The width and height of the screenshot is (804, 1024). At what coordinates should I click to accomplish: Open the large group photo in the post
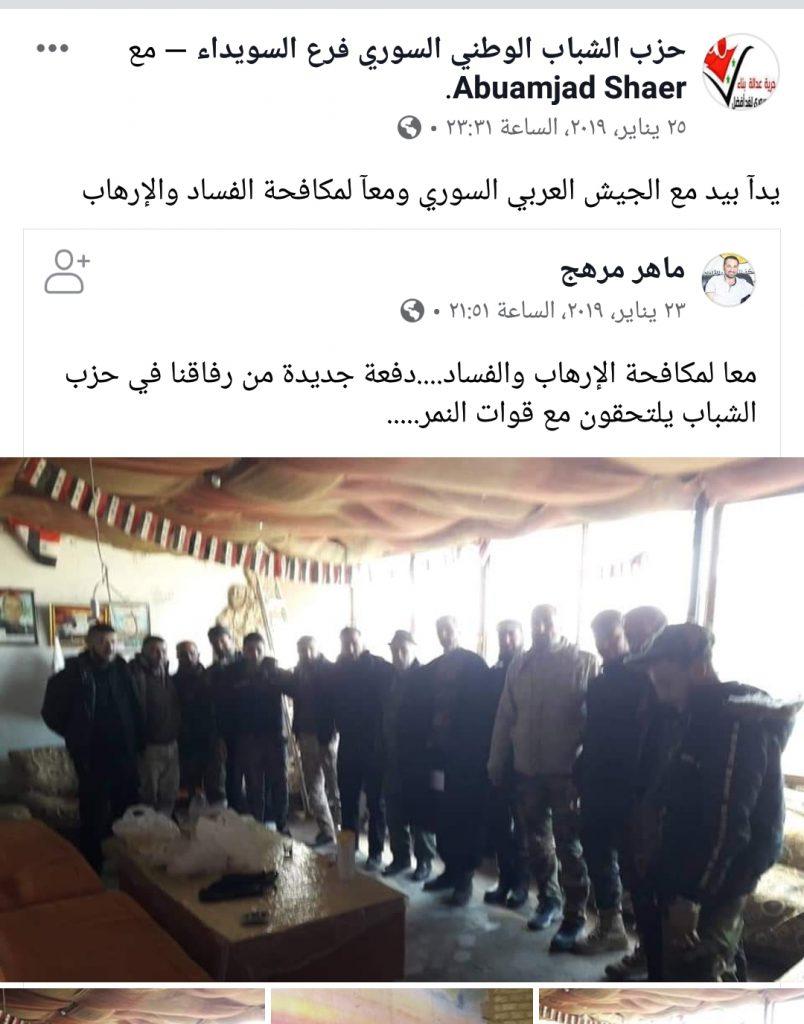coord(402,718)
